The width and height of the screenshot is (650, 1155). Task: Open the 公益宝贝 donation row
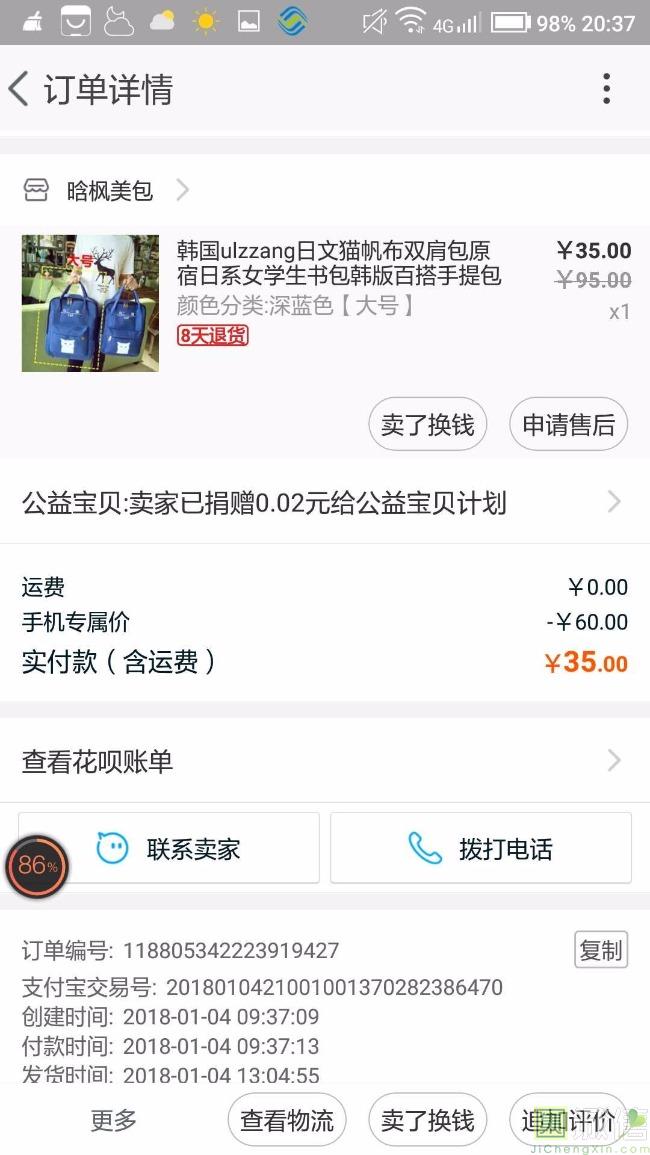(322, 503)
